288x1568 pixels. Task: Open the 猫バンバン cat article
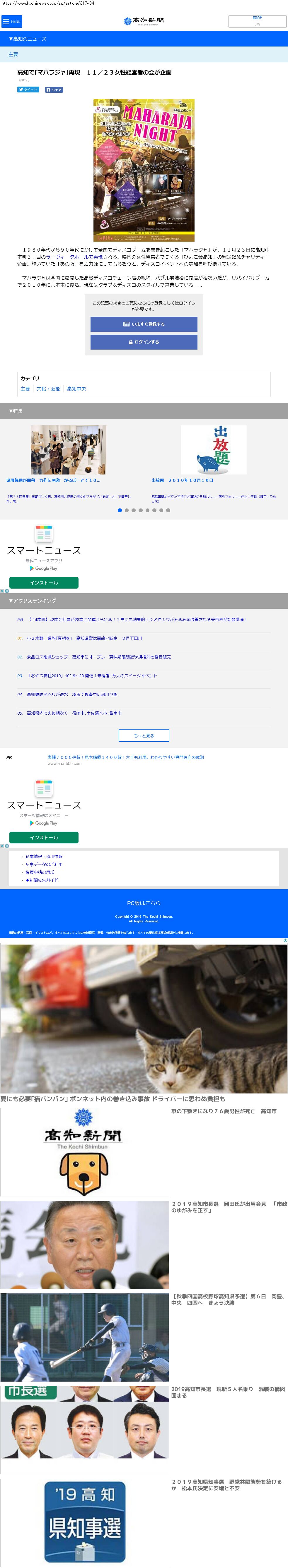(x=113, y=1099)
